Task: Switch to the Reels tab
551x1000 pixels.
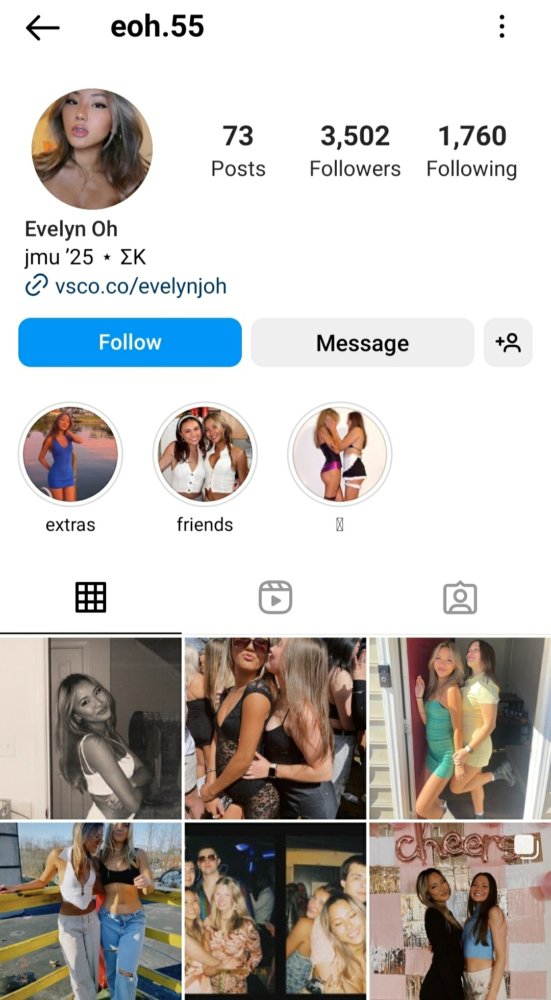Action: [x=276, y=598]
